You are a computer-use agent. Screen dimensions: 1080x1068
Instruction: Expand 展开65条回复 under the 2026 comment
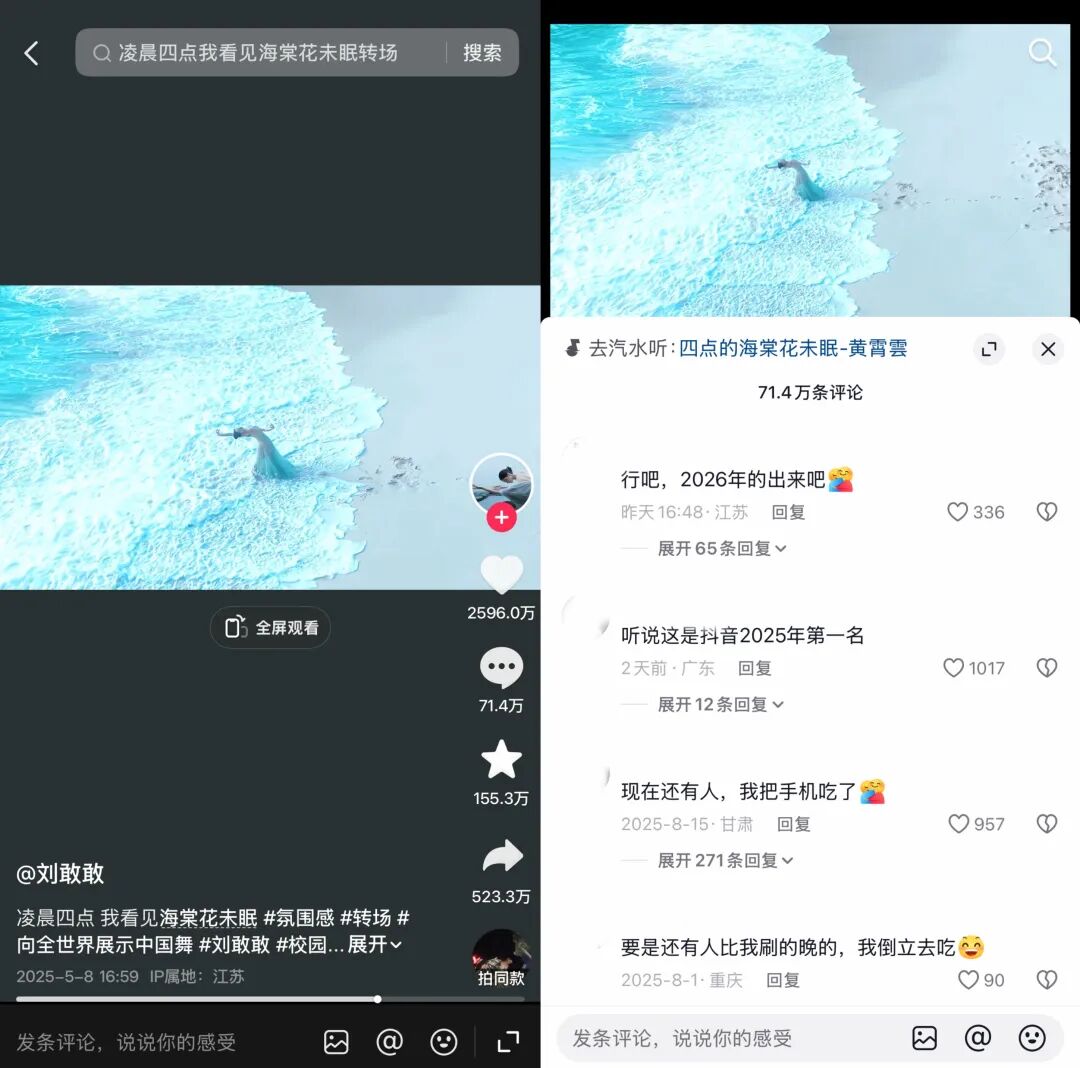pyautogui.click(x=721, y=548)
